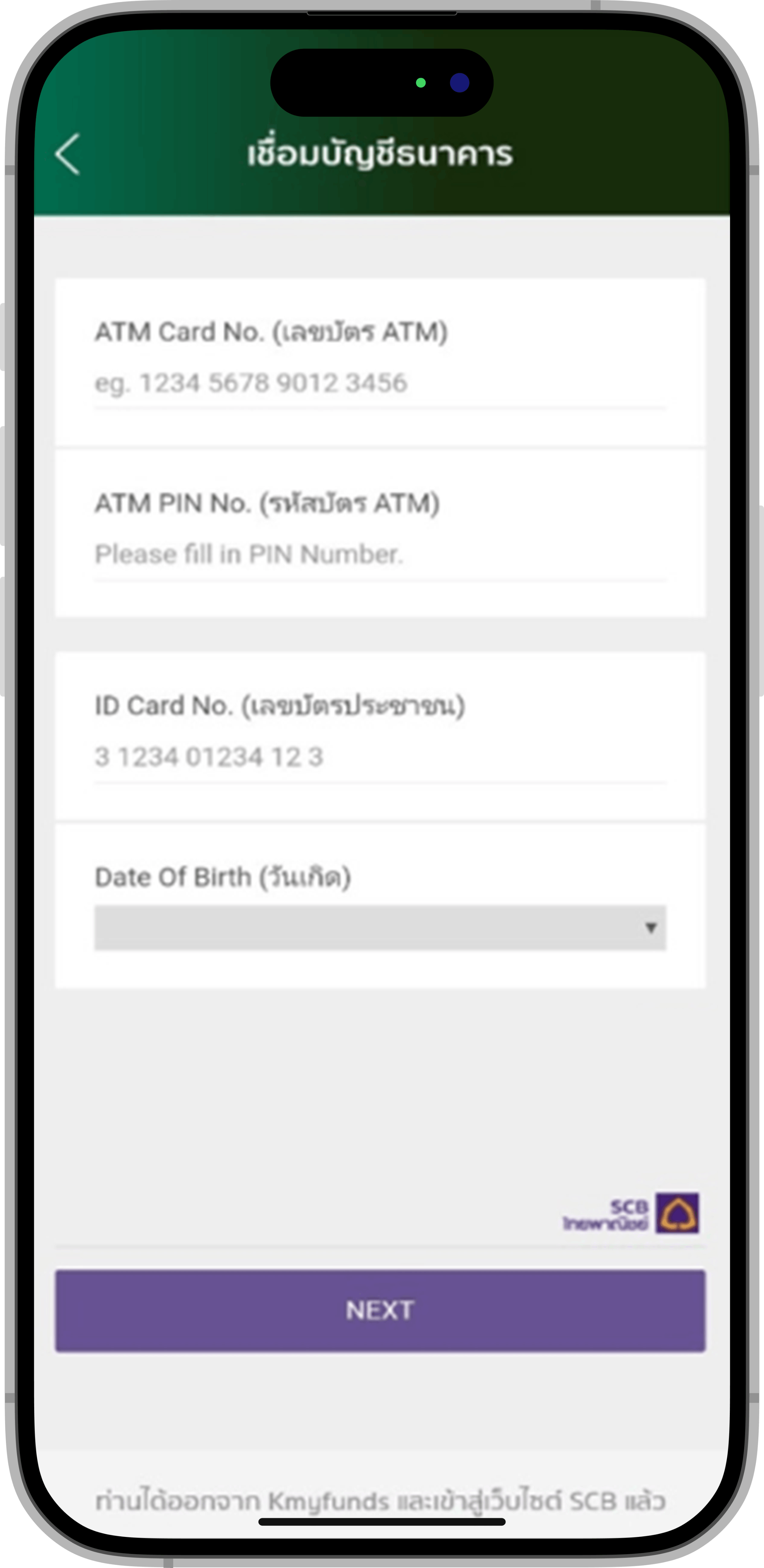This screenshot has width=764, height=1568.
Task: Continue with the NEXT button
Action: [x=380, y=1311]
